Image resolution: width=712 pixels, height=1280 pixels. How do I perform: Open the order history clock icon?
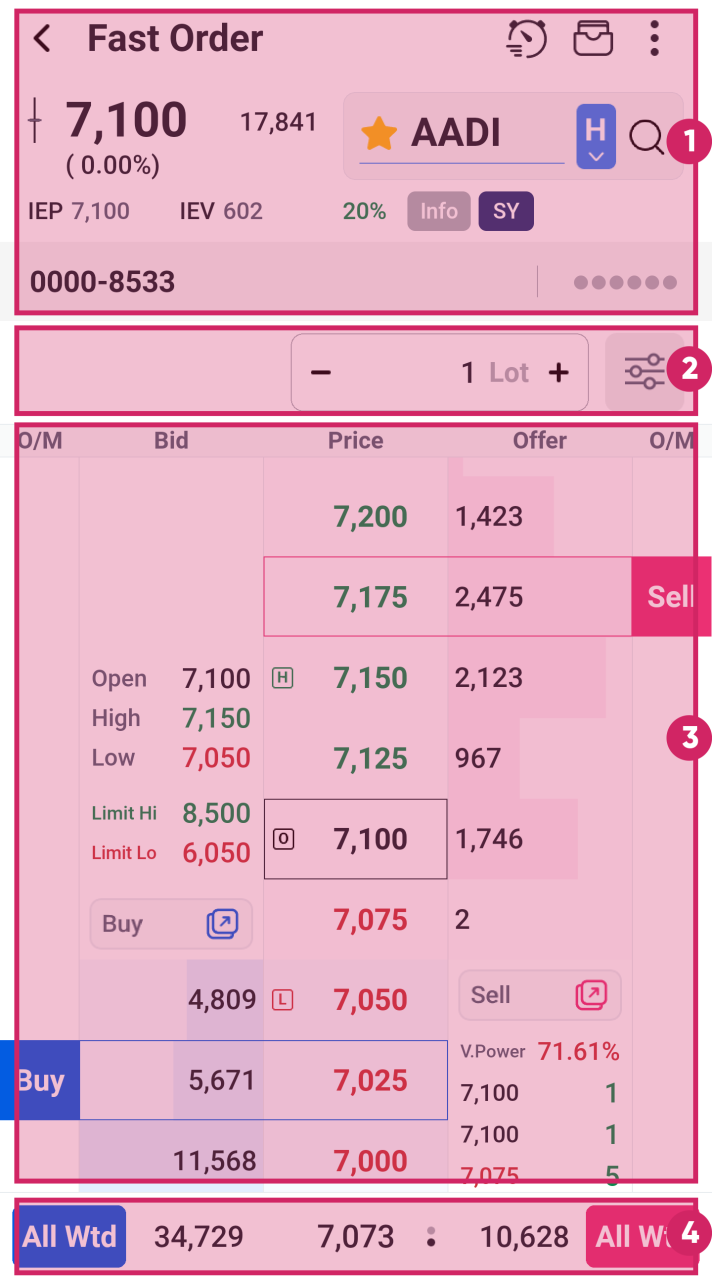[x=527, y=39]
